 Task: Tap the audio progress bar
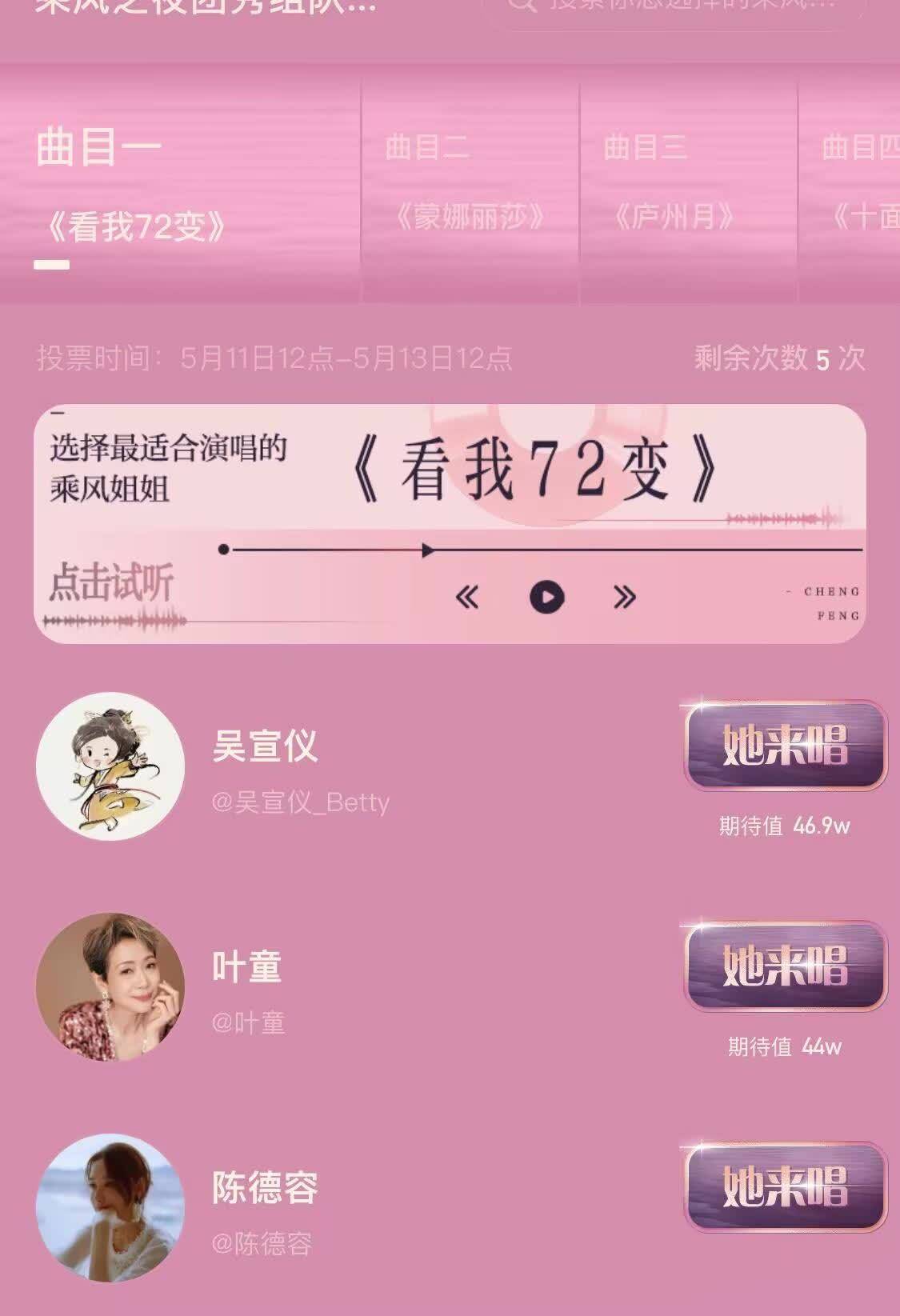click(544, 550)
